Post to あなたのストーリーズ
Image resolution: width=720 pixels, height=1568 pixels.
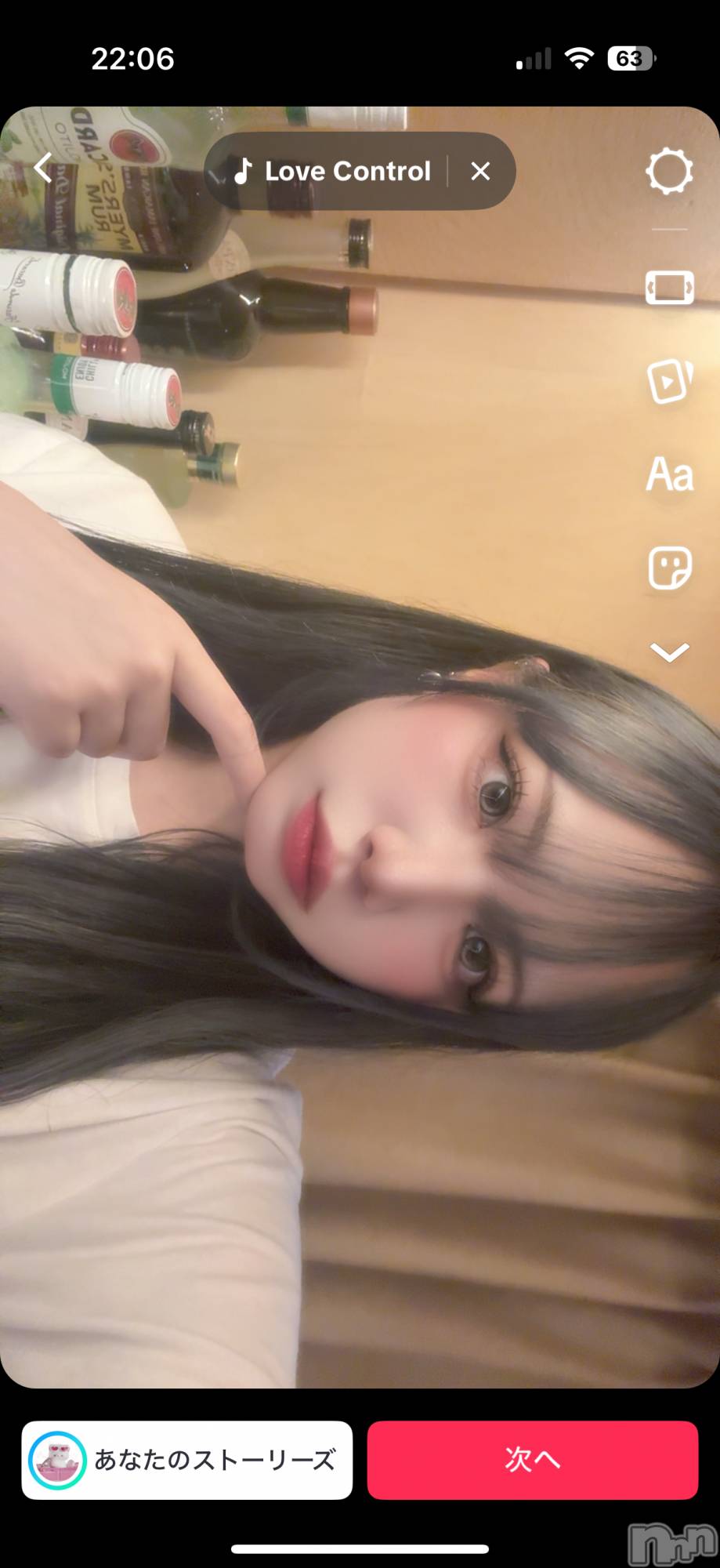point(187,1460)
